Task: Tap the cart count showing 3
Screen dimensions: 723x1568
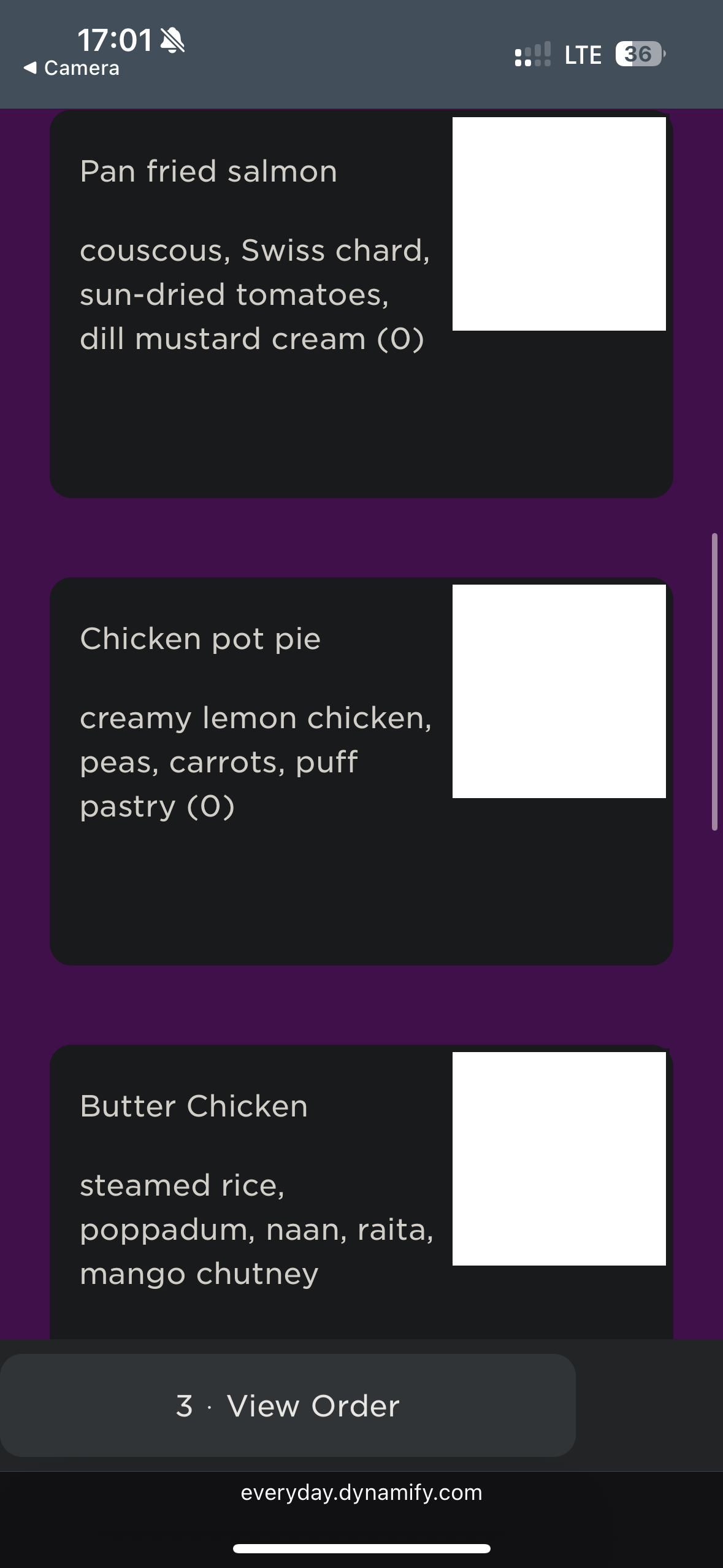Action: (x=184, y=1405)
